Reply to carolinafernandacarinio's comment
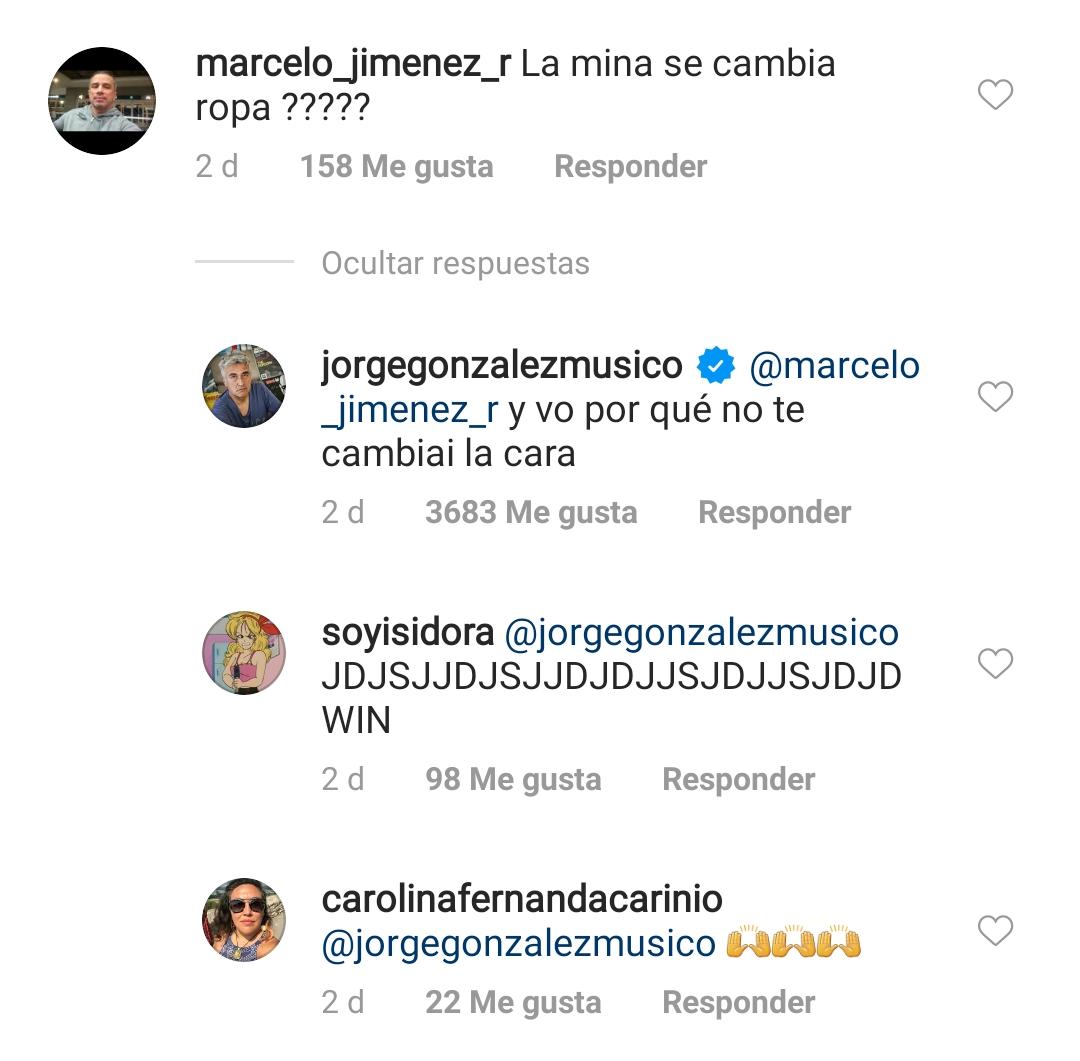Screen dimensions: 1080x1061 click(738, 1002)
